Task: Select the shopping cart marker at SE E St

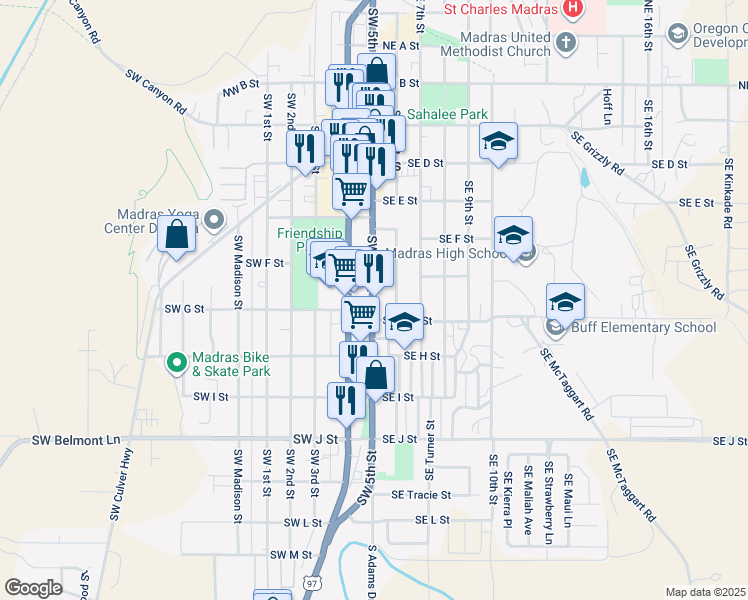Action: pyautogui.click(x=351, y=192)
